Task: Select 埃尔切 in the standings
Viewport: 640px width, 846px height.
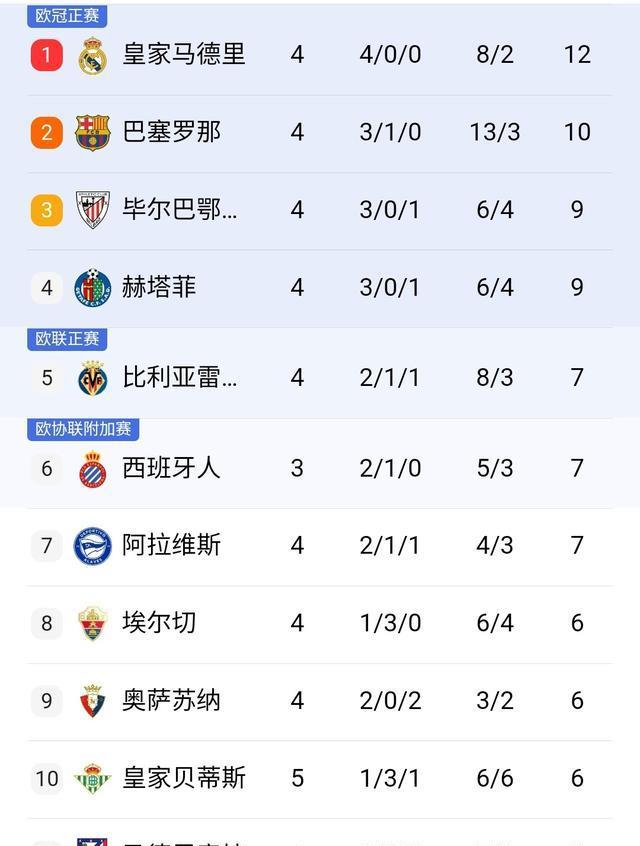Action: tap(159, 623)
